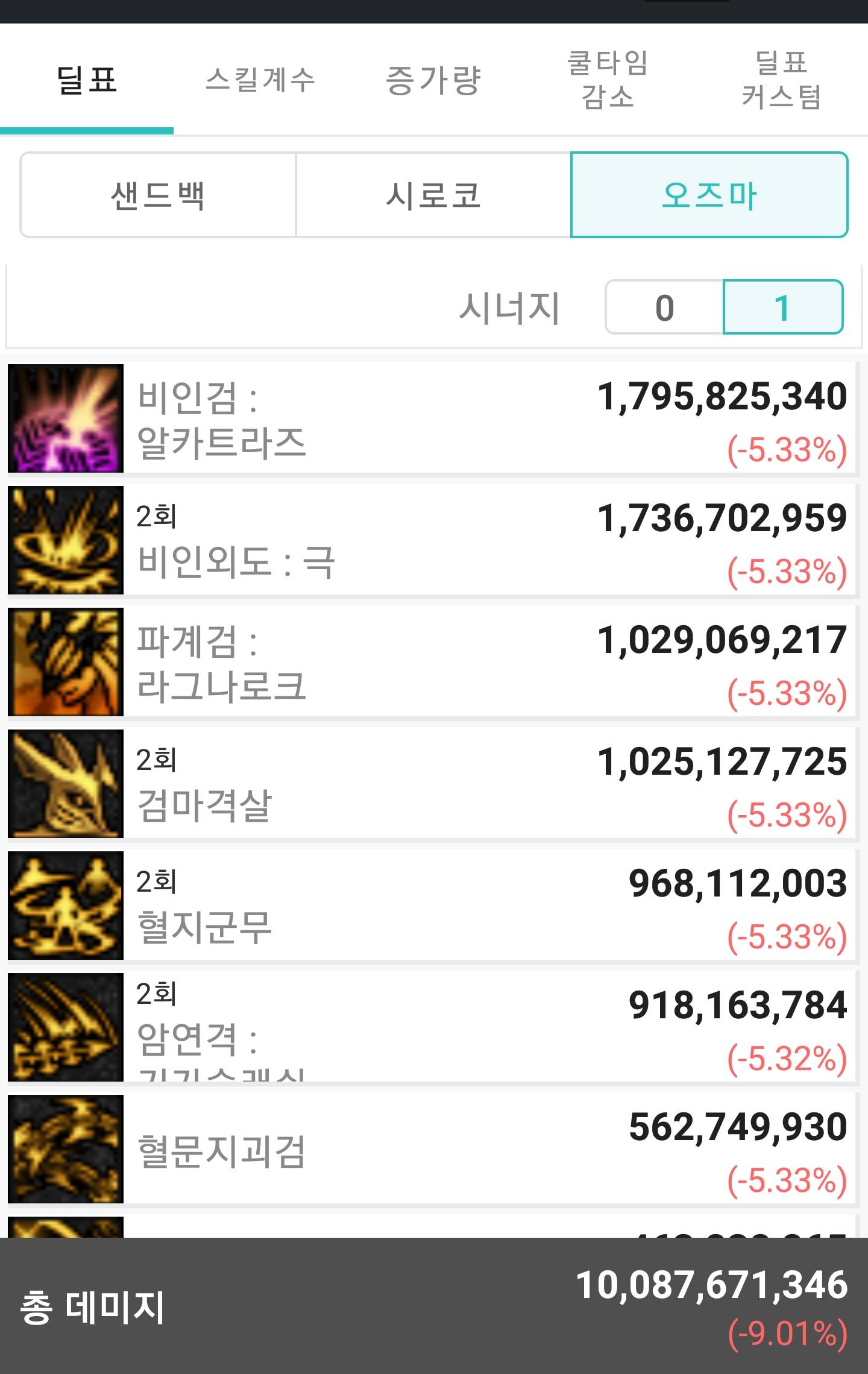Image resolution: width=868 pixels, height=1374 pixels.
Task: Tap the 파계검 : 라그나로크 skill row
Action: (x=432, y=662)
